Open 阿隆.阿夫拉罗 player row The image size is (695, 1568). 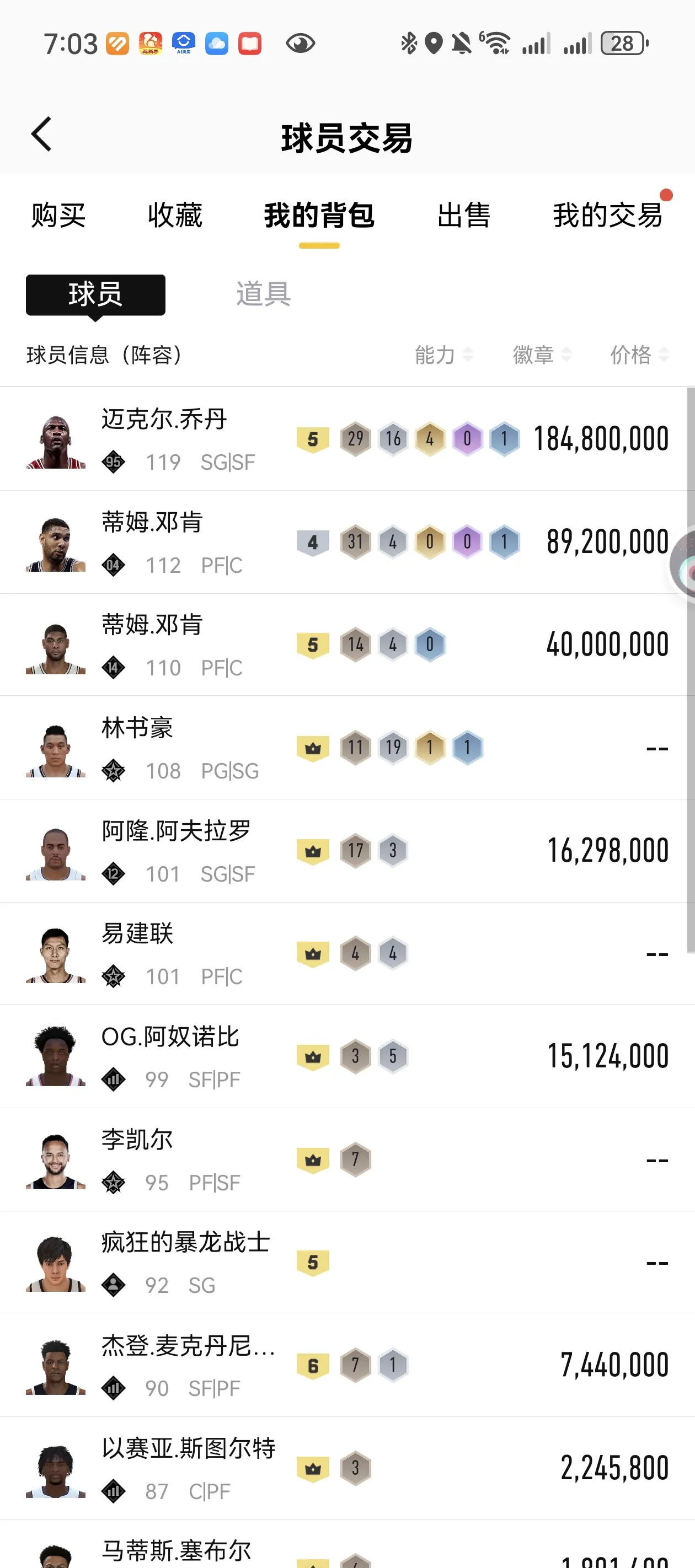[347, 850]
